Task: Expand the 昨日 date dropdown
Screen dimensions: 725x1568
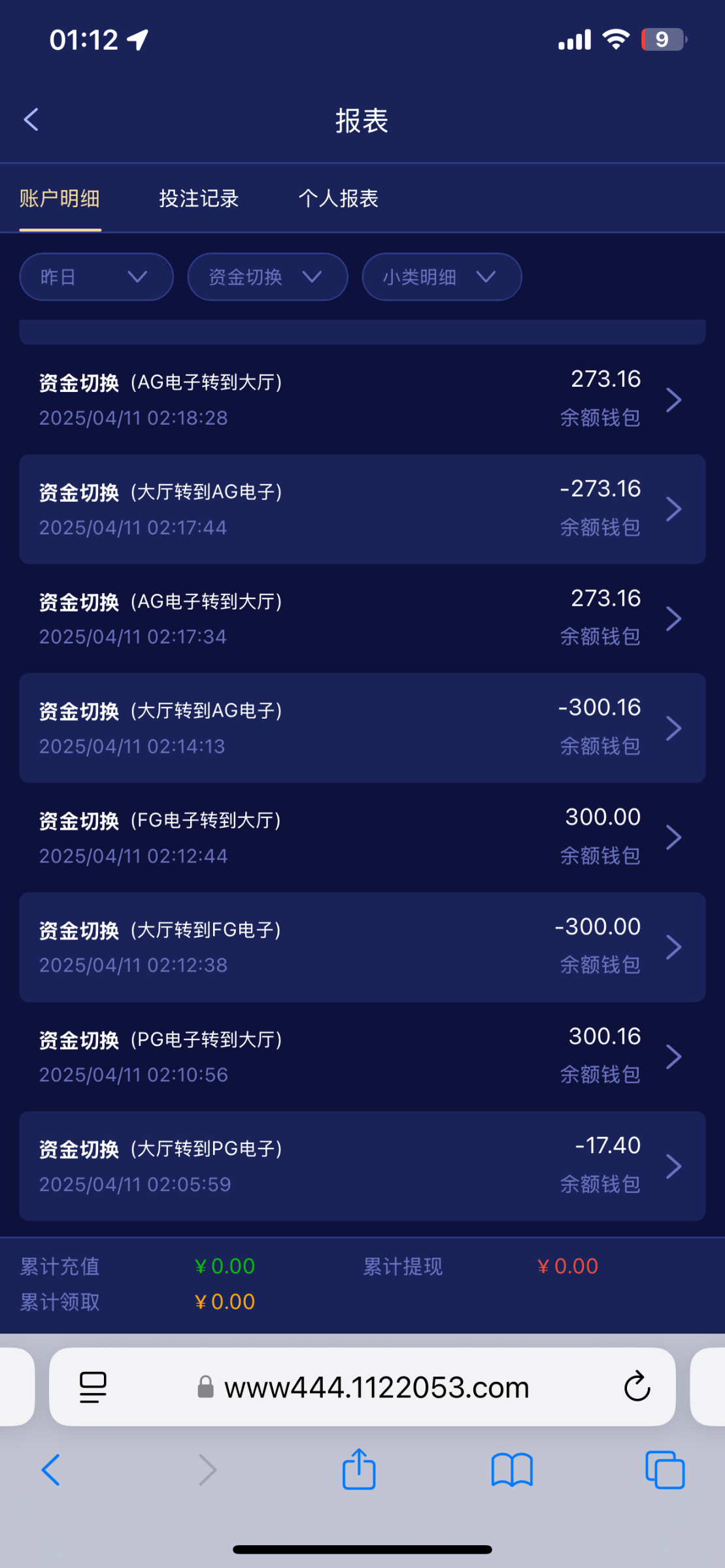Action: coord(96,277)
